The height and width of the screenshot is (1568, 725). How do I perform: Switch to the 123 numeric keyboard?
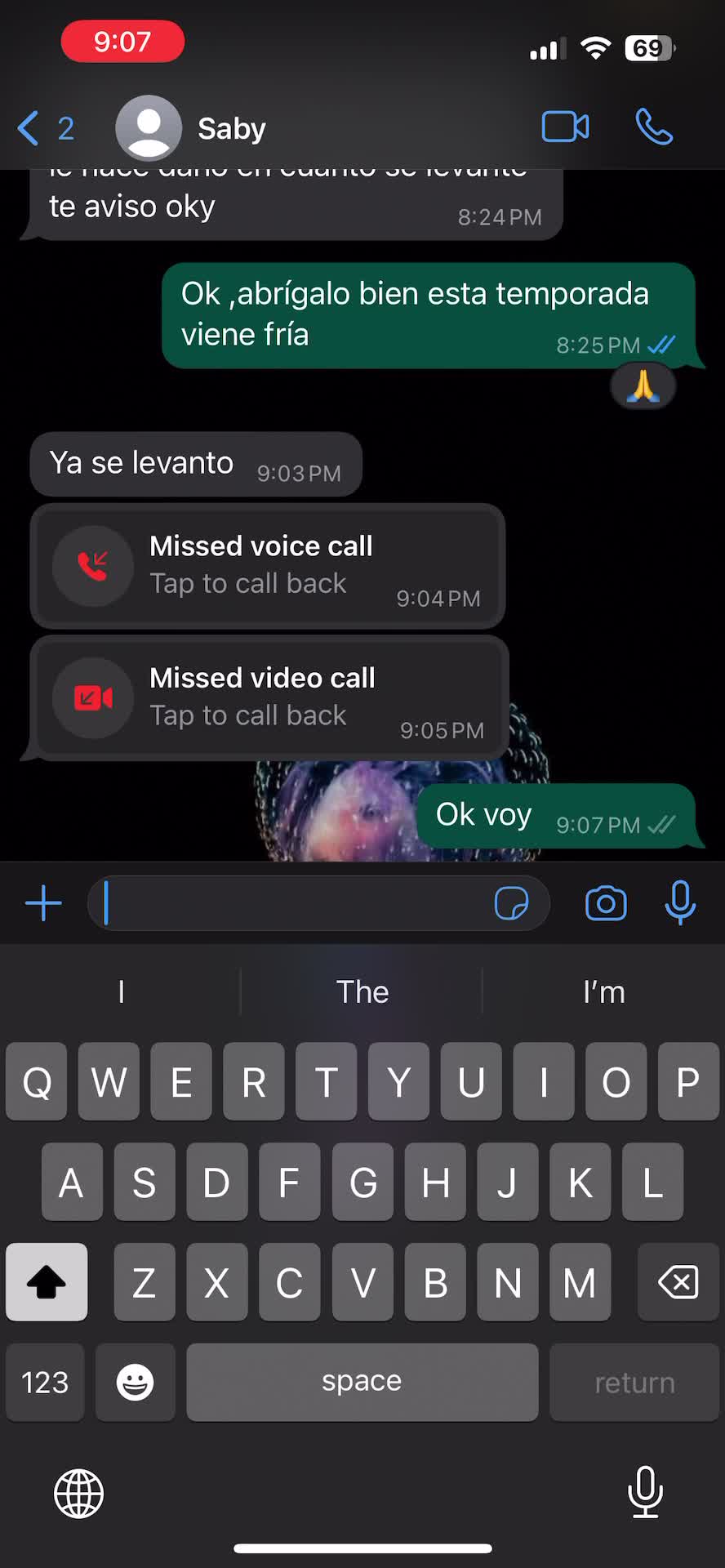pos(45,1383)
